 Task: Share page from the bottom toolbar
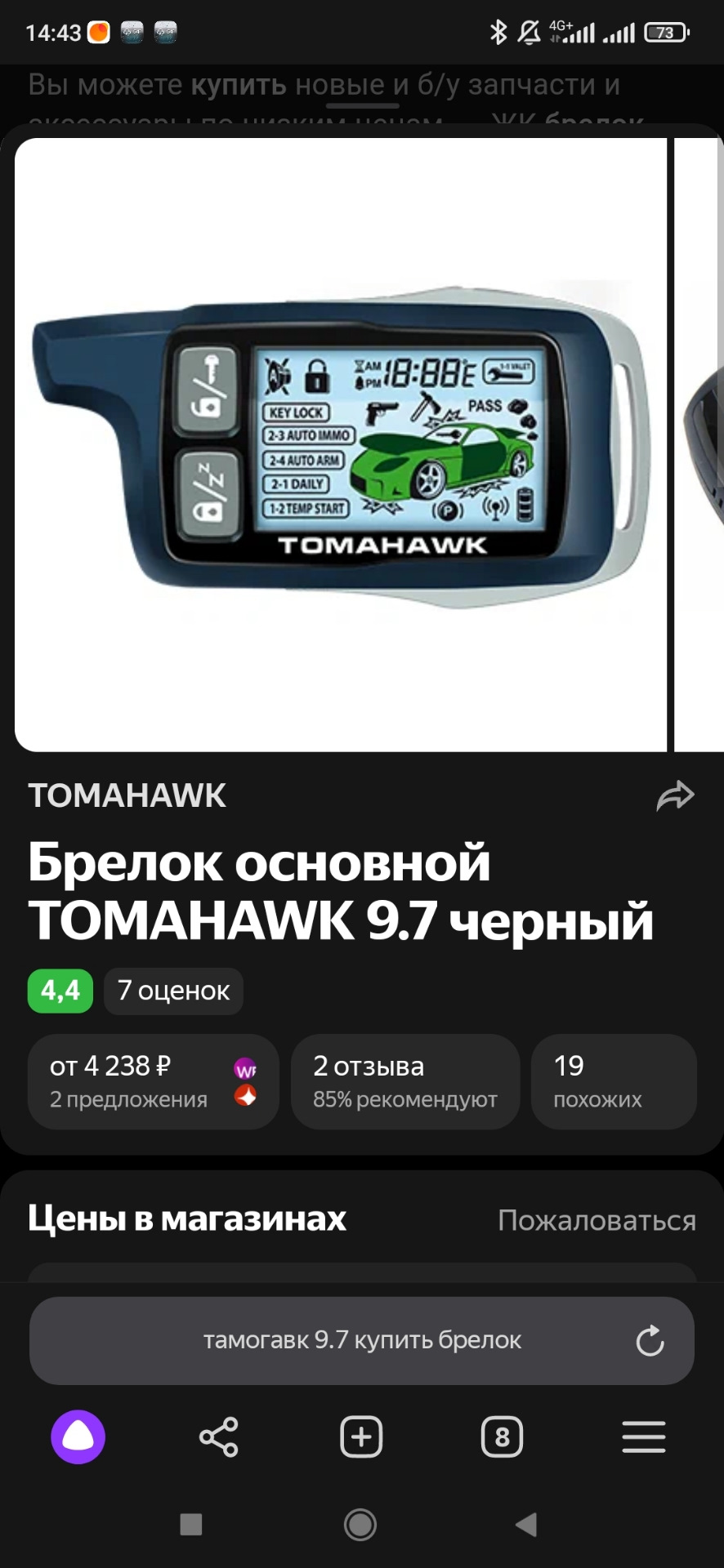pos(219,1437)
